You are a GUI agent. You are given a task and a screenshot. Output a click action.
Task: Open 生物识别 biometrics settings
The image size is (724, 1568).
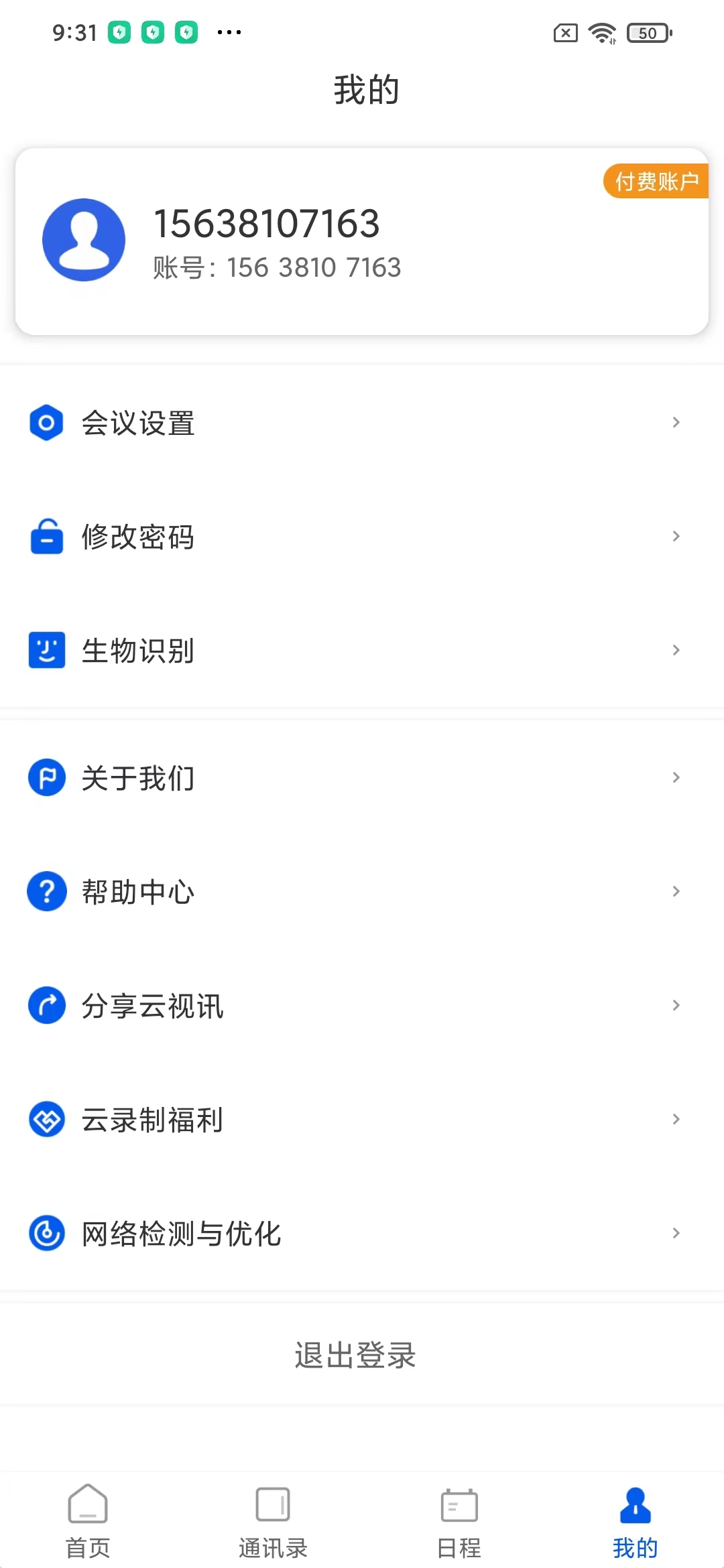(x=362, y=651)
